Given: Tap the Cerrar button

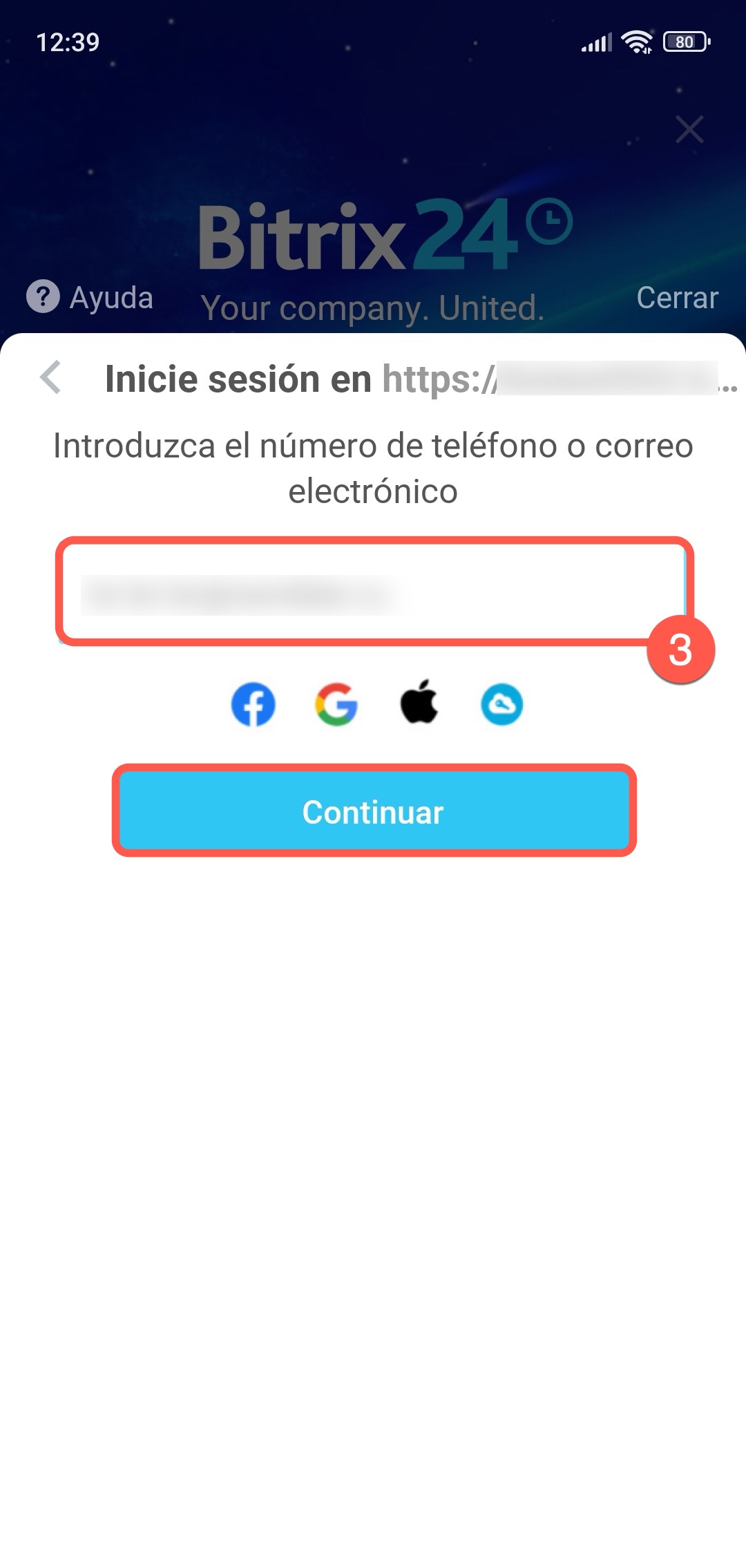Looking at the screenshot, I should 677,298.
